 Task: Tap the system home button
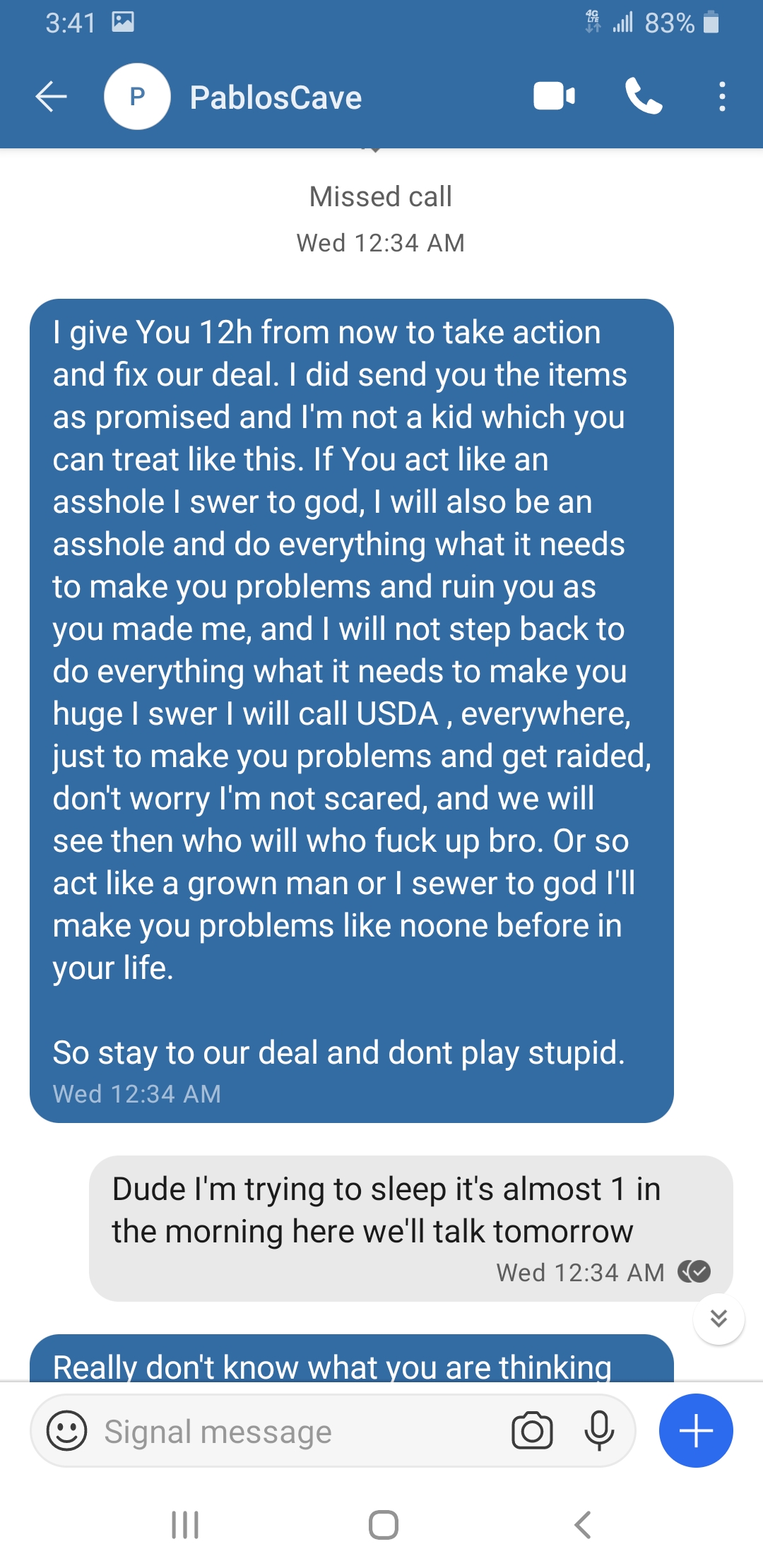click(383, 1525)
